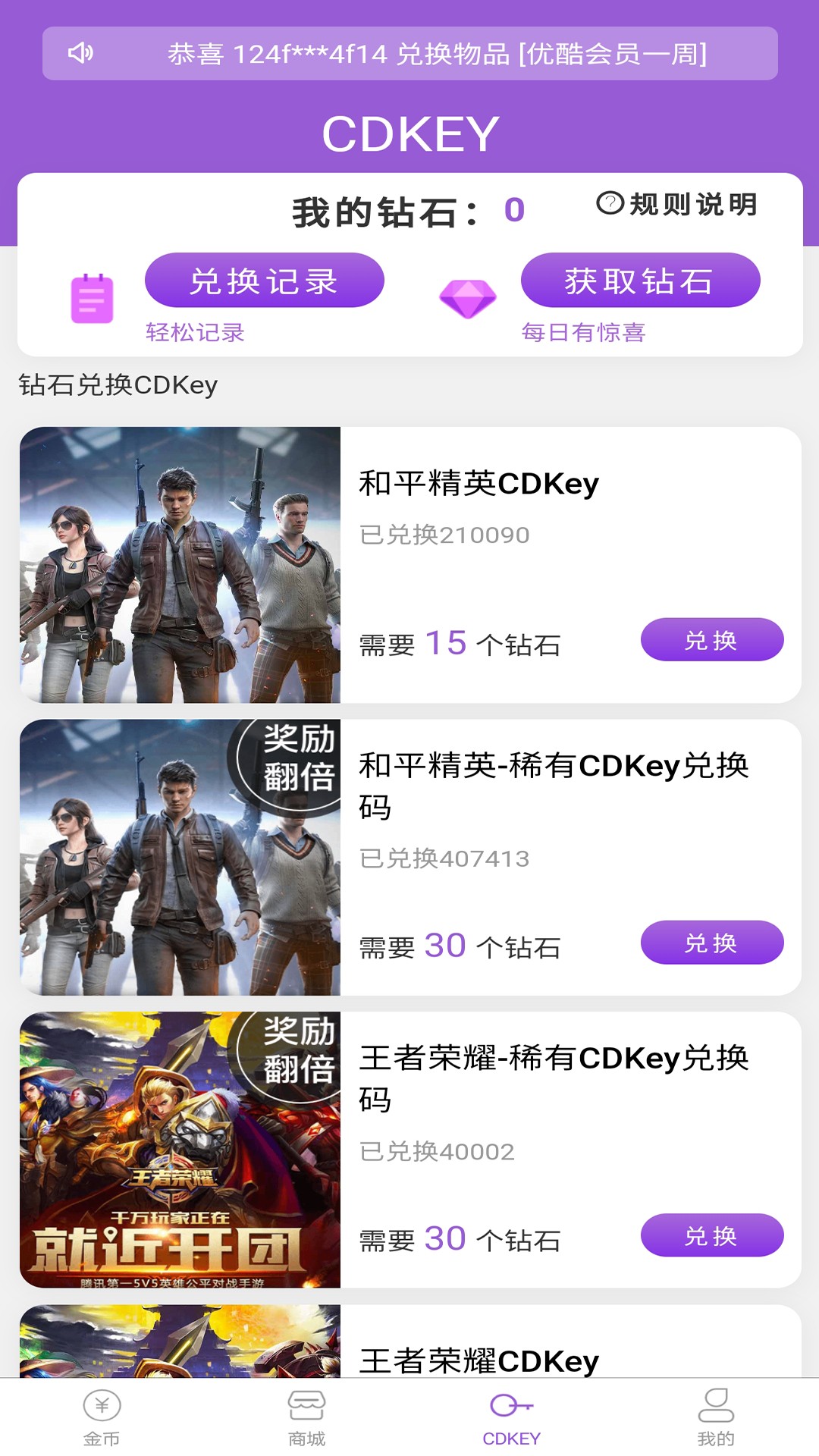Click the speaker icon on the announcement banner
The image size is (819, 1456).
pos(81,54)
